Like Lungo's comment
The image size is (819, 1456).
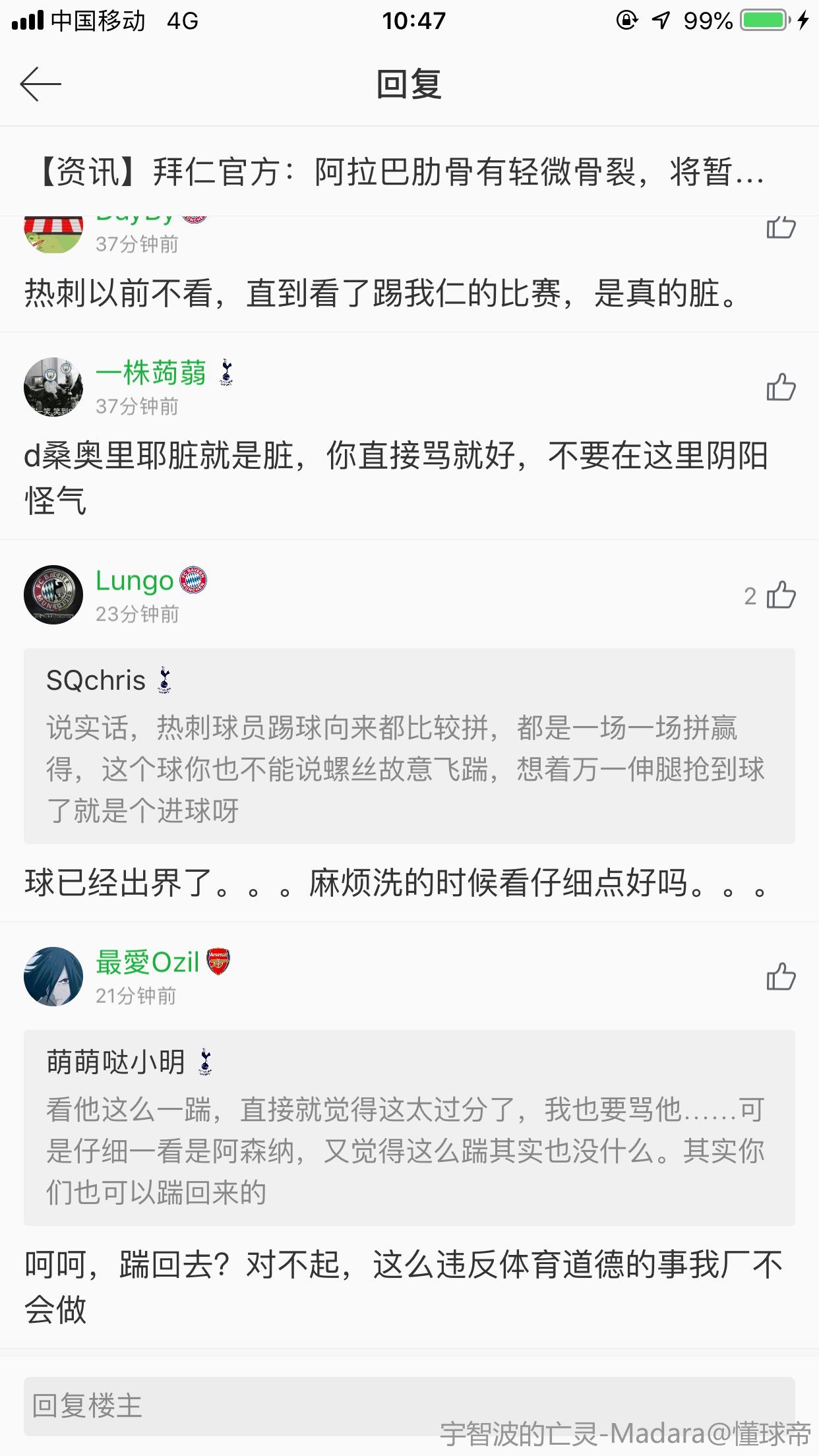tap(781, 595)
